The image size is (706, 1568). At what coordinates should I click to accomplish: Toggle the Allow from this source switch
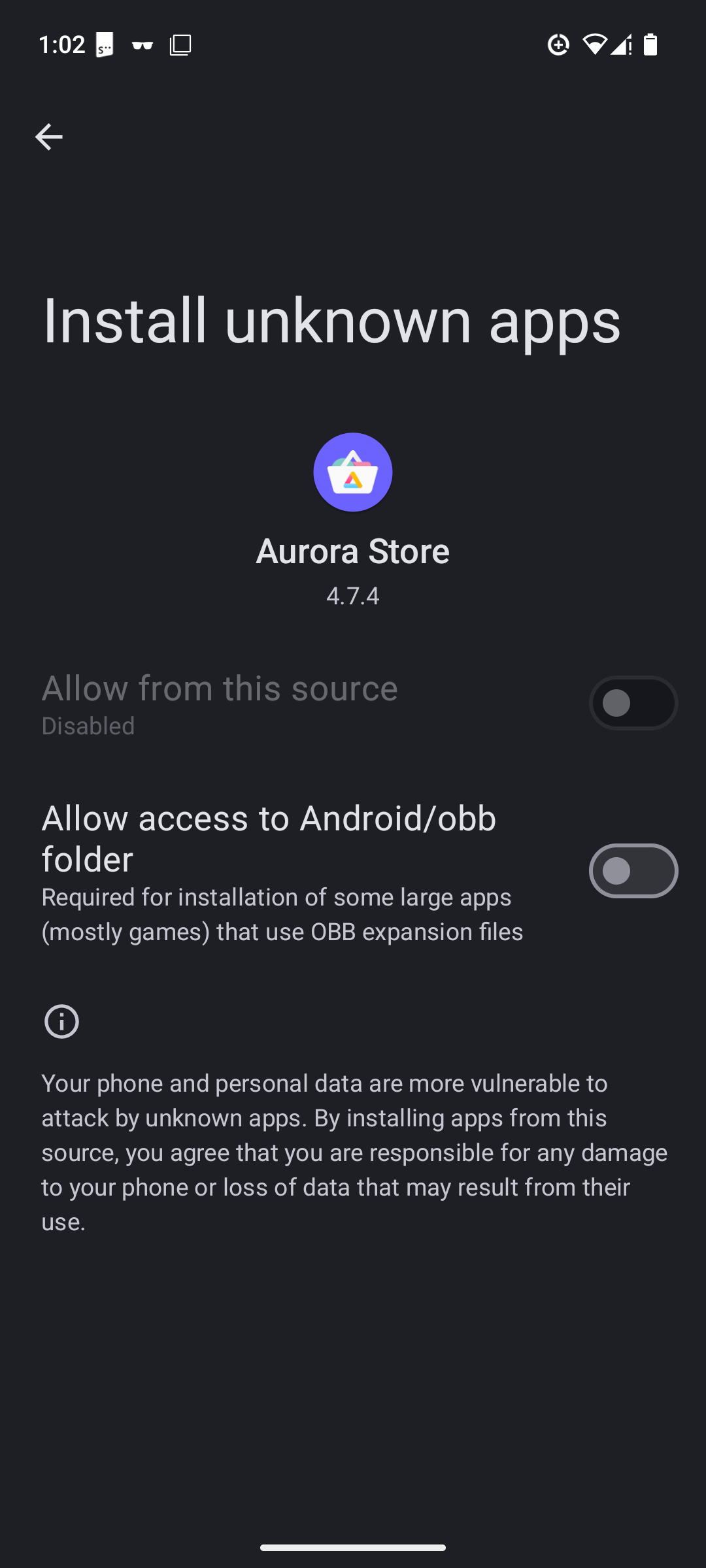click(633, 703)
